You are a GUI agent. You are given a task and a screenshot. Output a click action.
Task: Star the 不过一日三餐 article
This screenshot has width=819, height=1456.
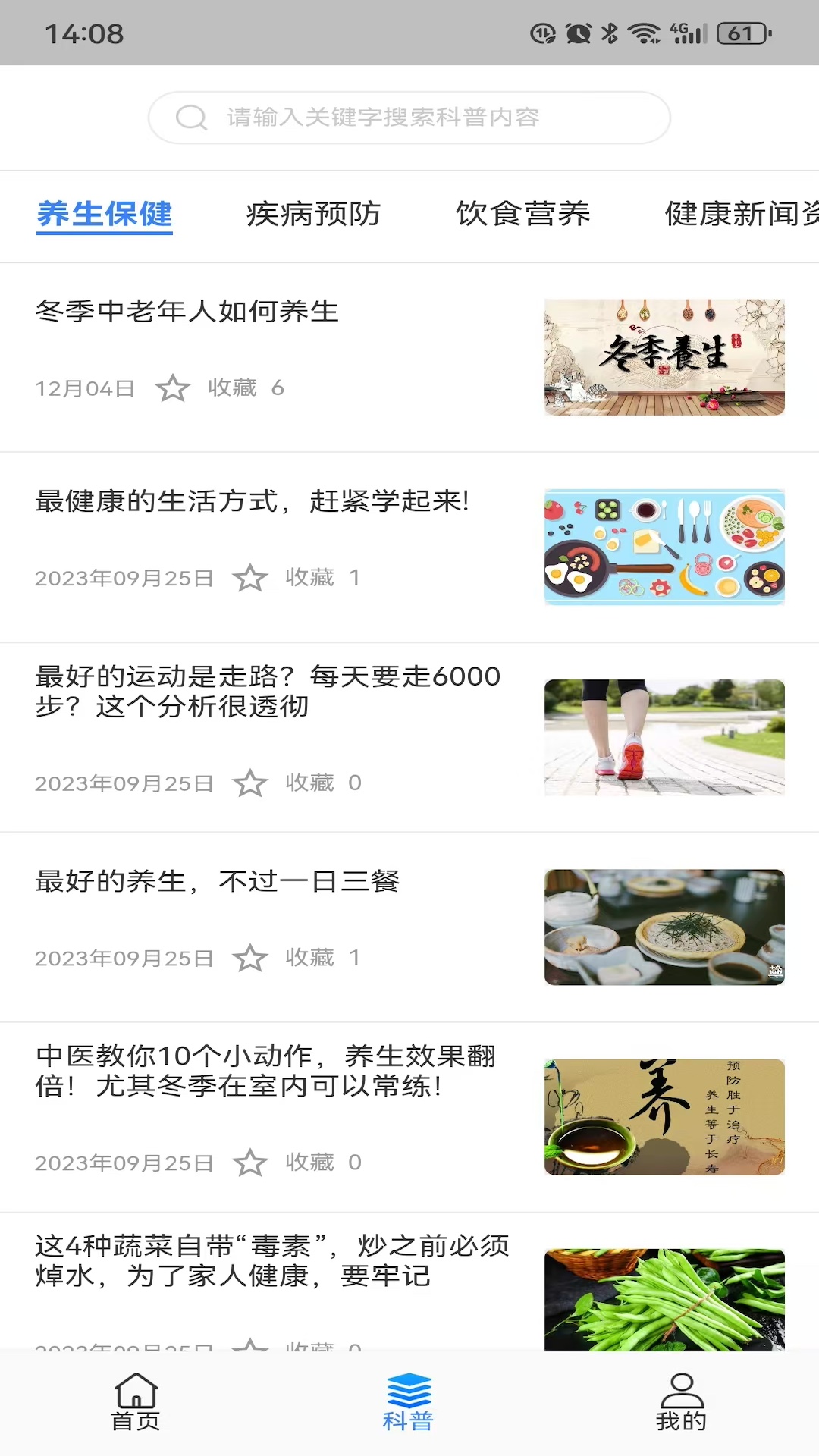pyautogui.click(x=250, y=958)
